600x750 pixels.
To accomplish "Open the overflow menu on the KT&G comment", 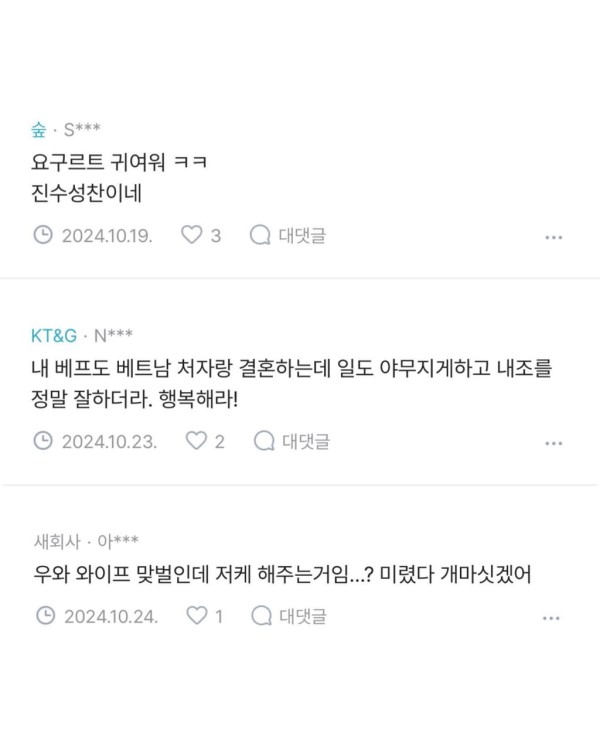I will tap(553, 442).
